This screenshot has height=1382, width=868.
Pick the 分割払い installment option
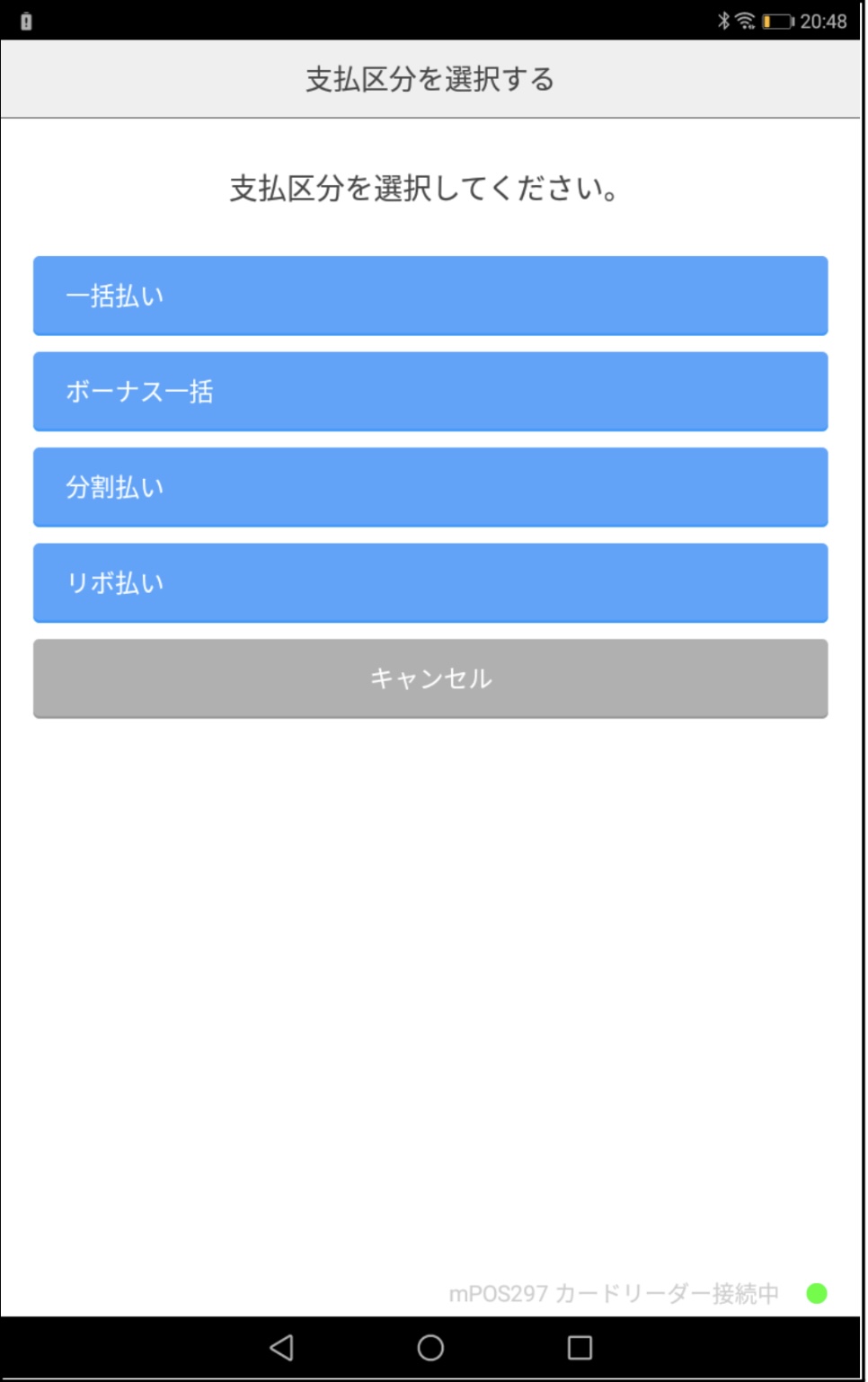pos(430,487)
